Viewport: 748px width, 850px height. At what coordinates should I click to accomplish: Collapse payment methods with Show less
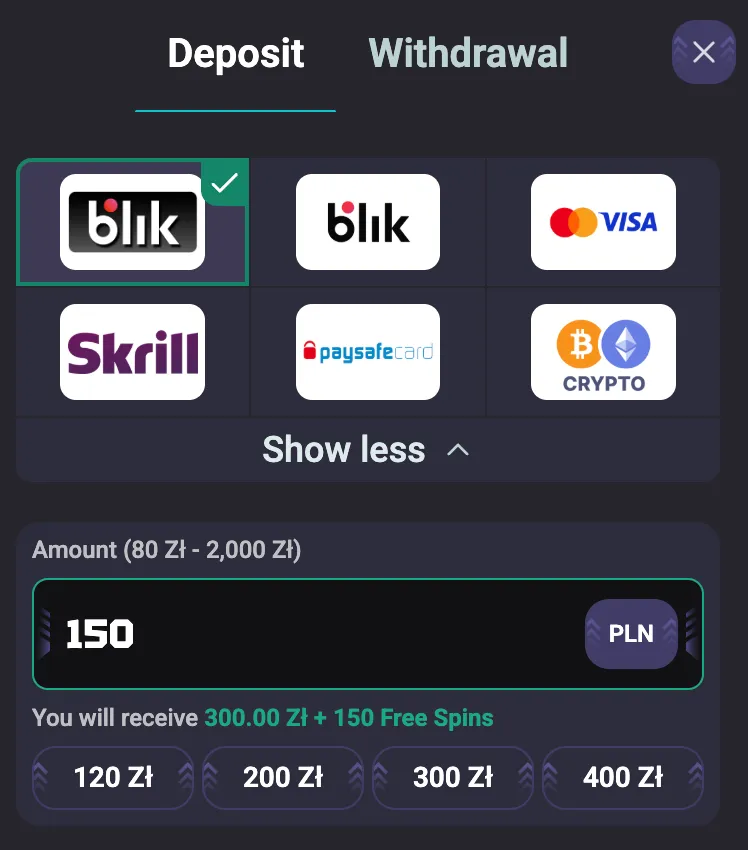(366, 450)
